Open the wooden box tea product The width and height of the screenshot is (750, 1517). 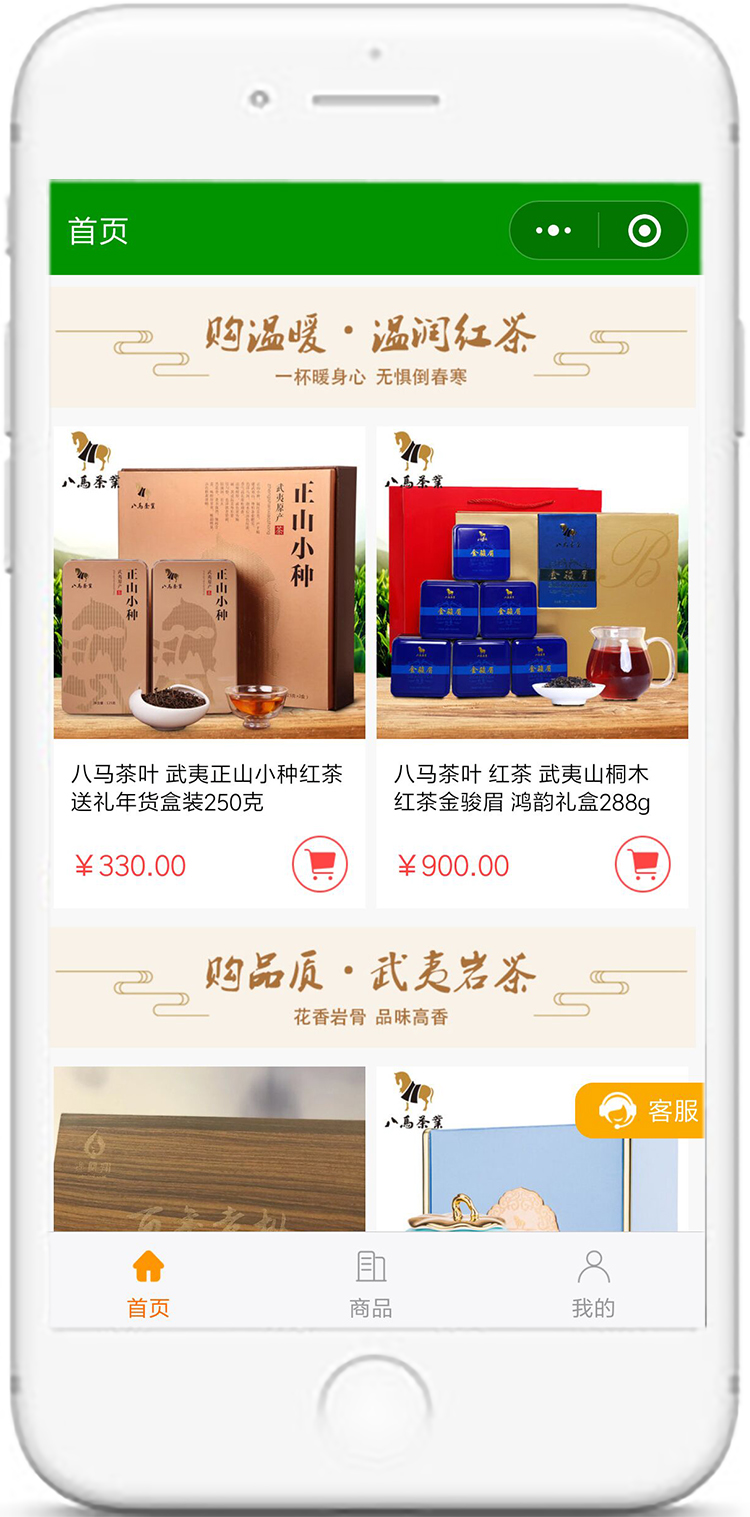coord(209,1150)
